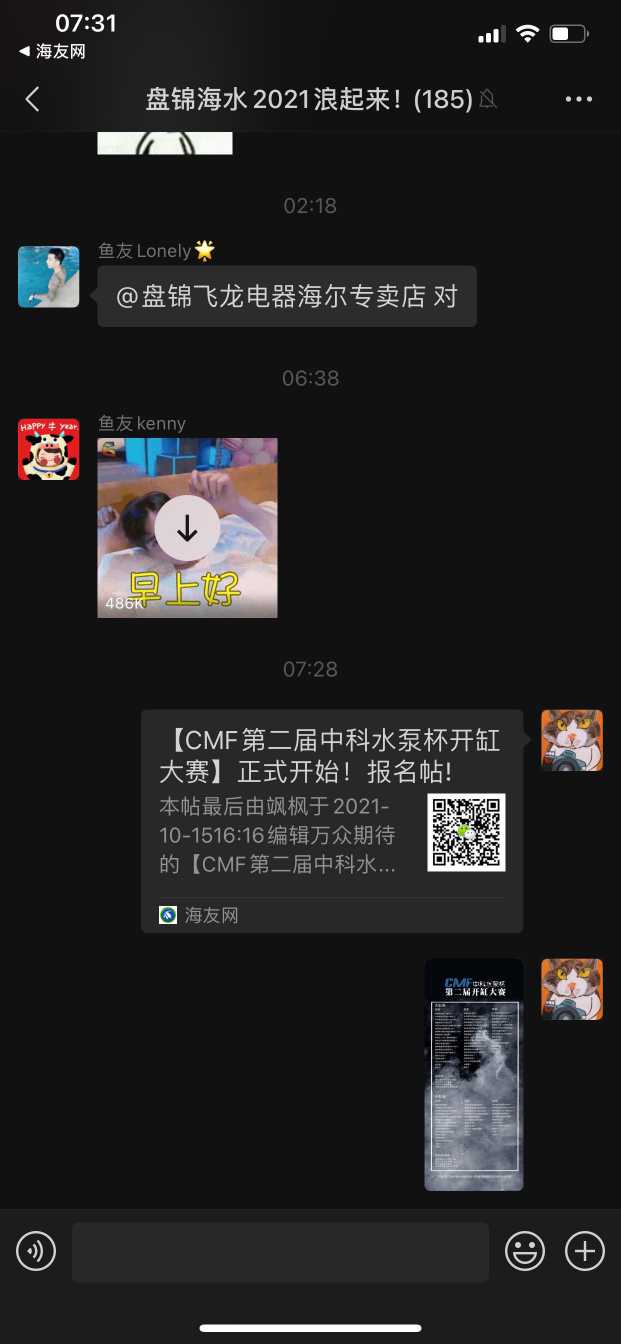
Task: Return to the 海友网 app
Action: pyautogui.click(x=52, y=52)
